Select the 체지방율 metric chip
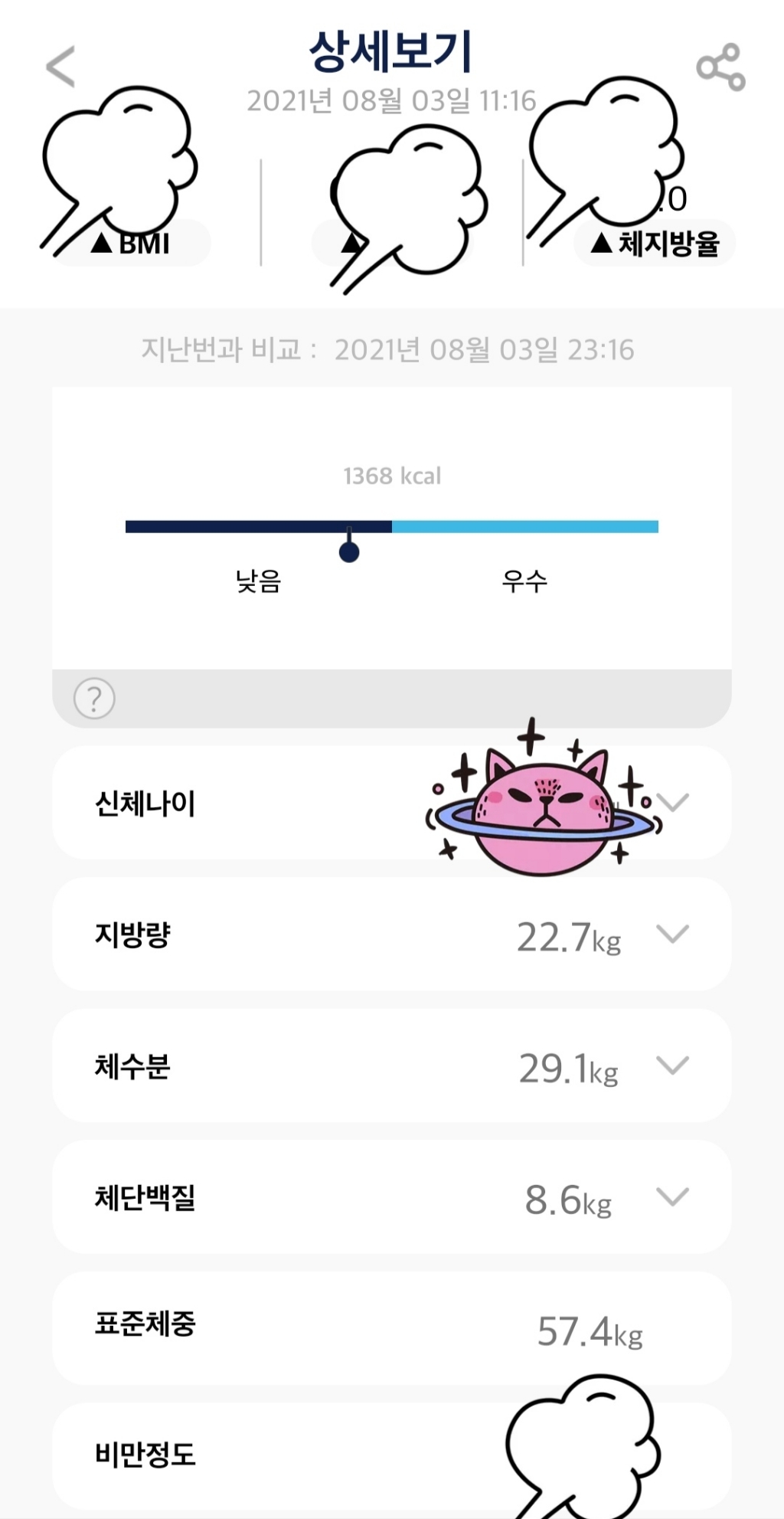The image size is (784, 1519). click(x=655, y=244)
